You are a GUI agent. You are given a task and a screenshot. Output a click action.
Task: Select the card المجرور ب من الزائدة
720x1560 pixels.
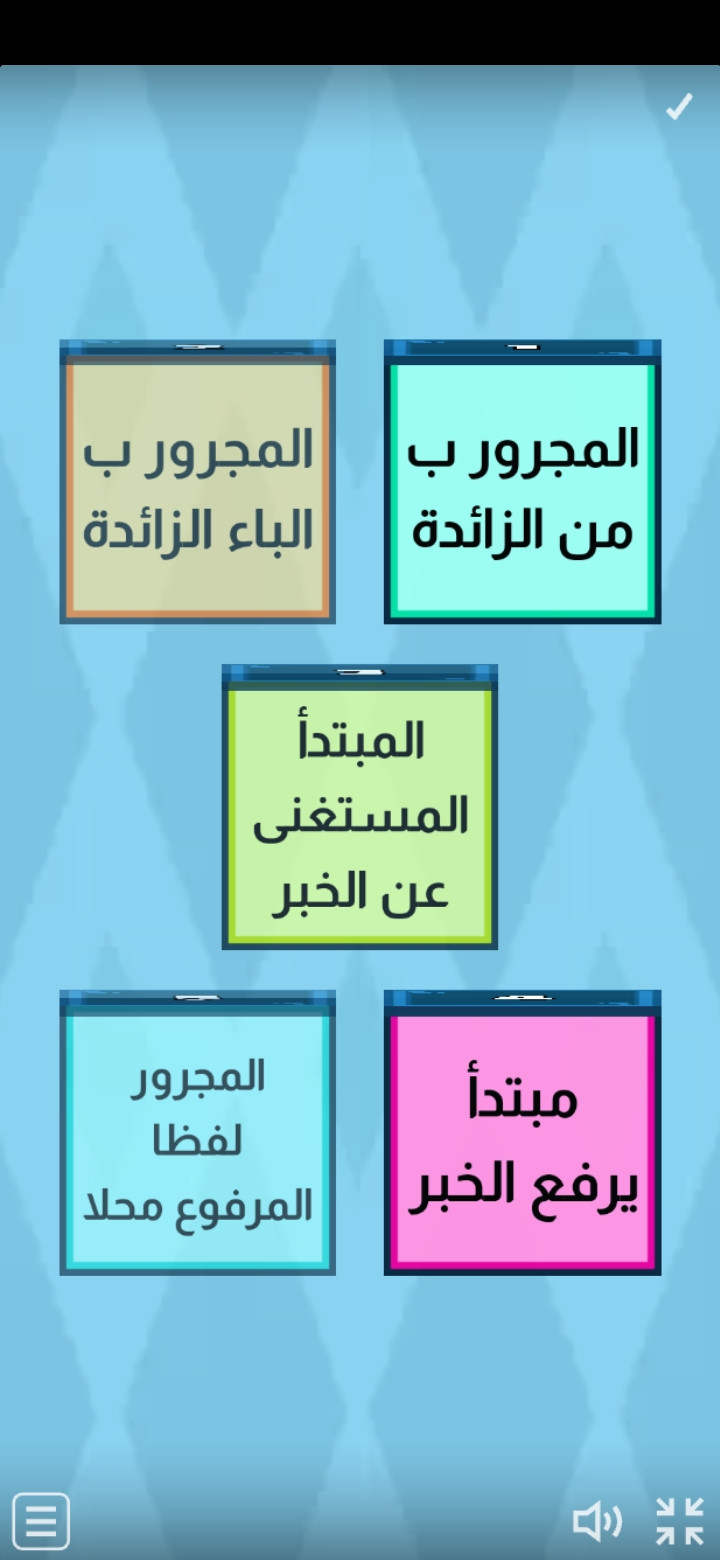(x=522, y=487)
